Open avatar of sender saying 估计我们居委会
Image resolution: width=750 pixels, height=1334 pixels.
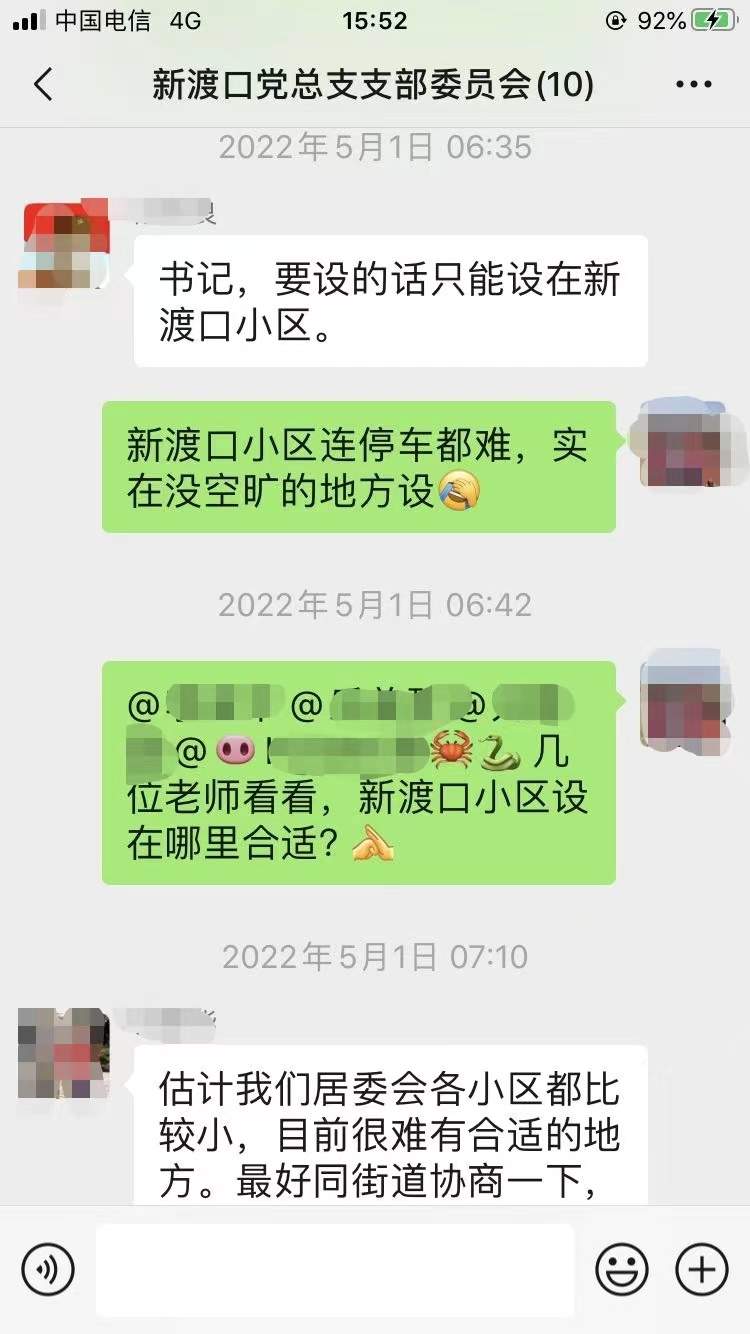point(63,1053)
